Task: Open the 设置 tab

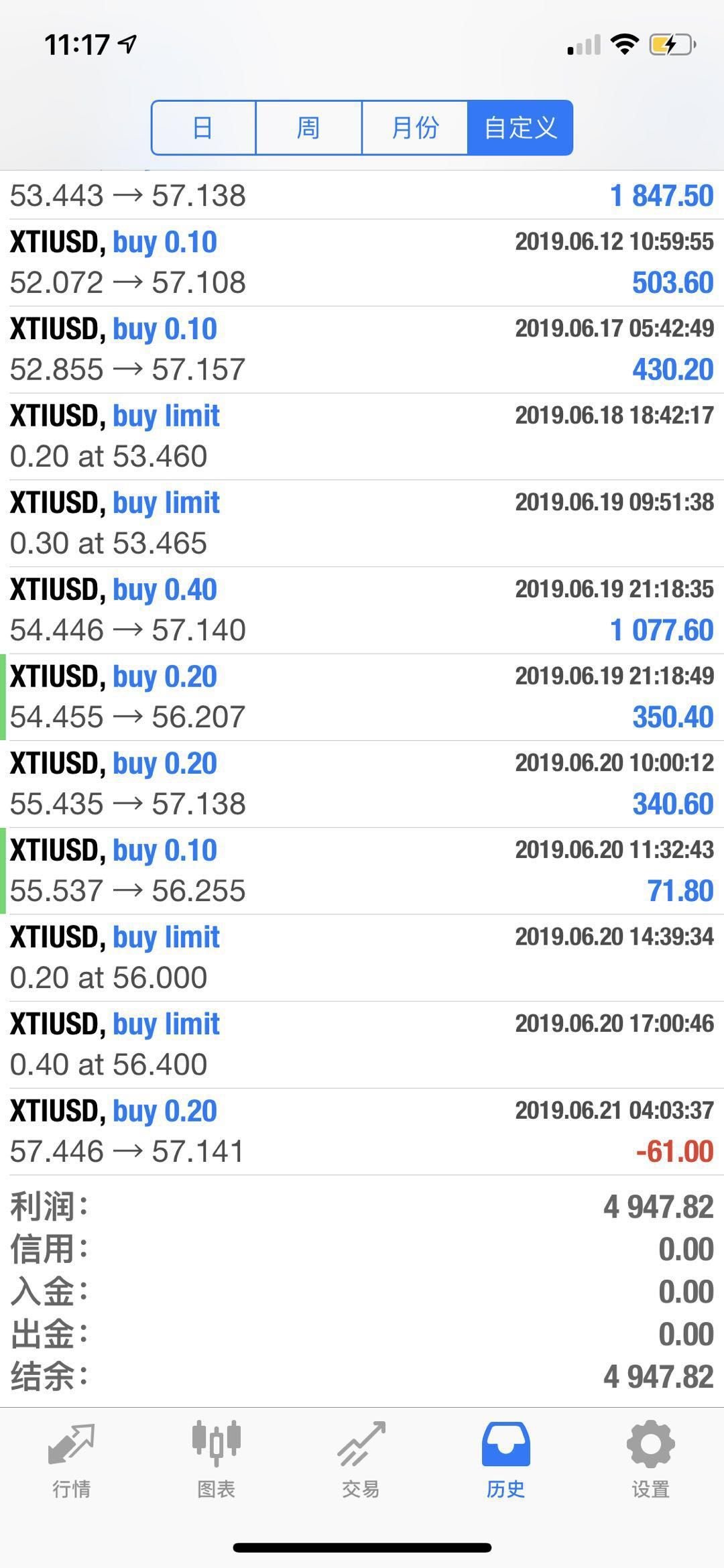Action: tap(651, 1460)
